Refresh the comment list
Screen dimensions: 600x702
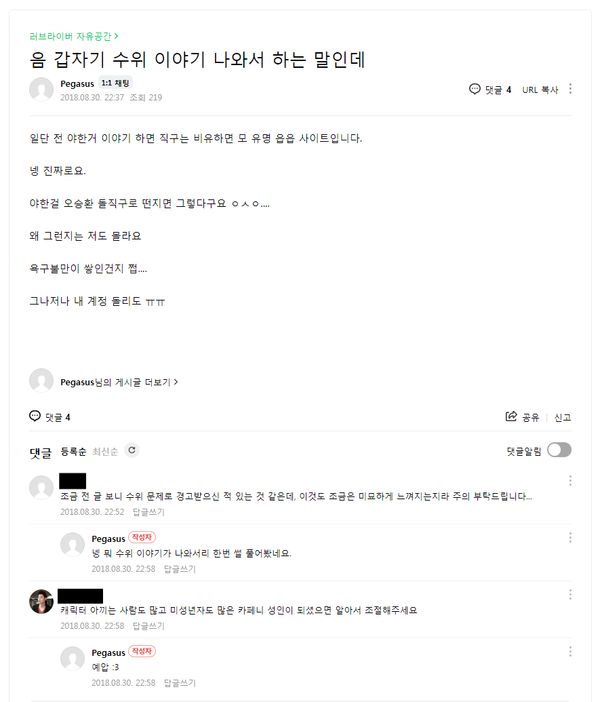[132, 451]
